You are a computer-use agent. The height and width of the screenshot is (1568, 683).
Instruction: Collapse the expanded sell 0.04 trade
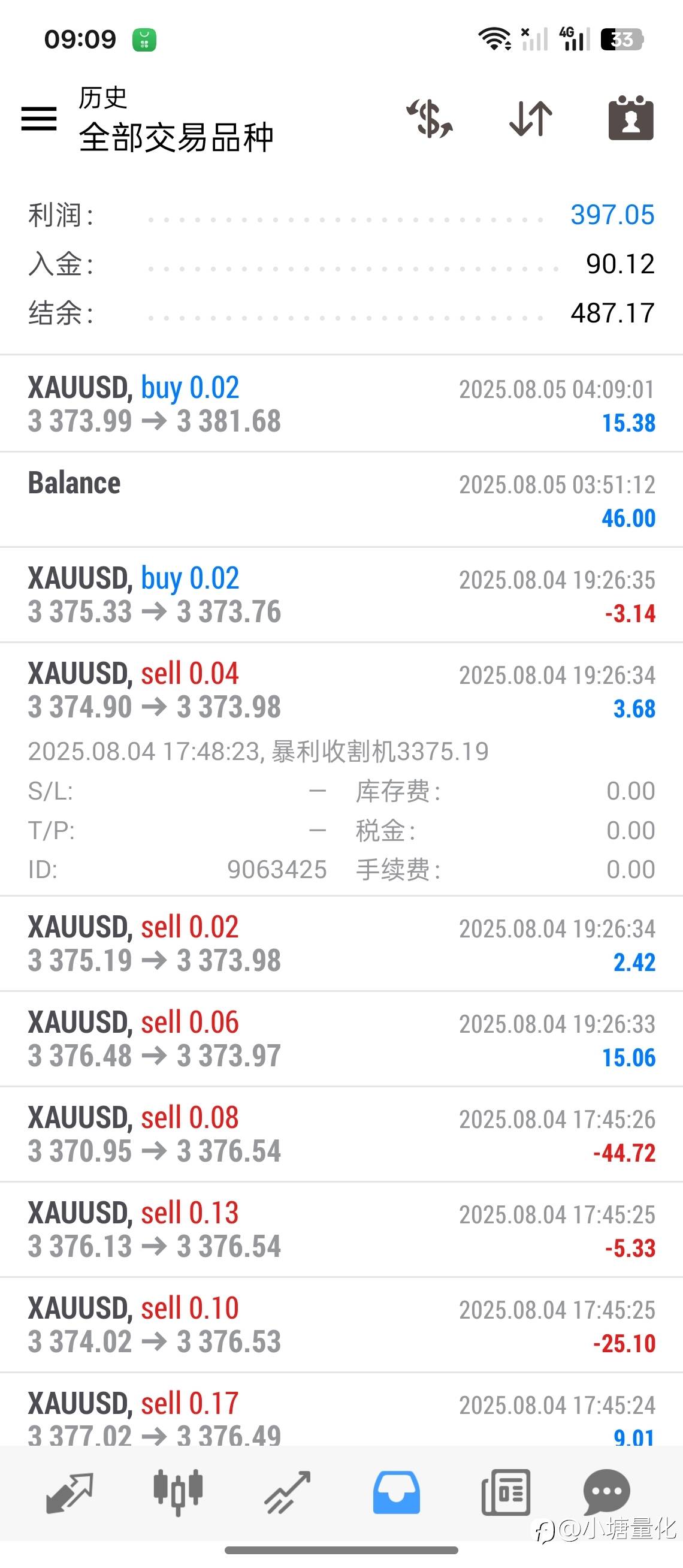coord(341,690)
